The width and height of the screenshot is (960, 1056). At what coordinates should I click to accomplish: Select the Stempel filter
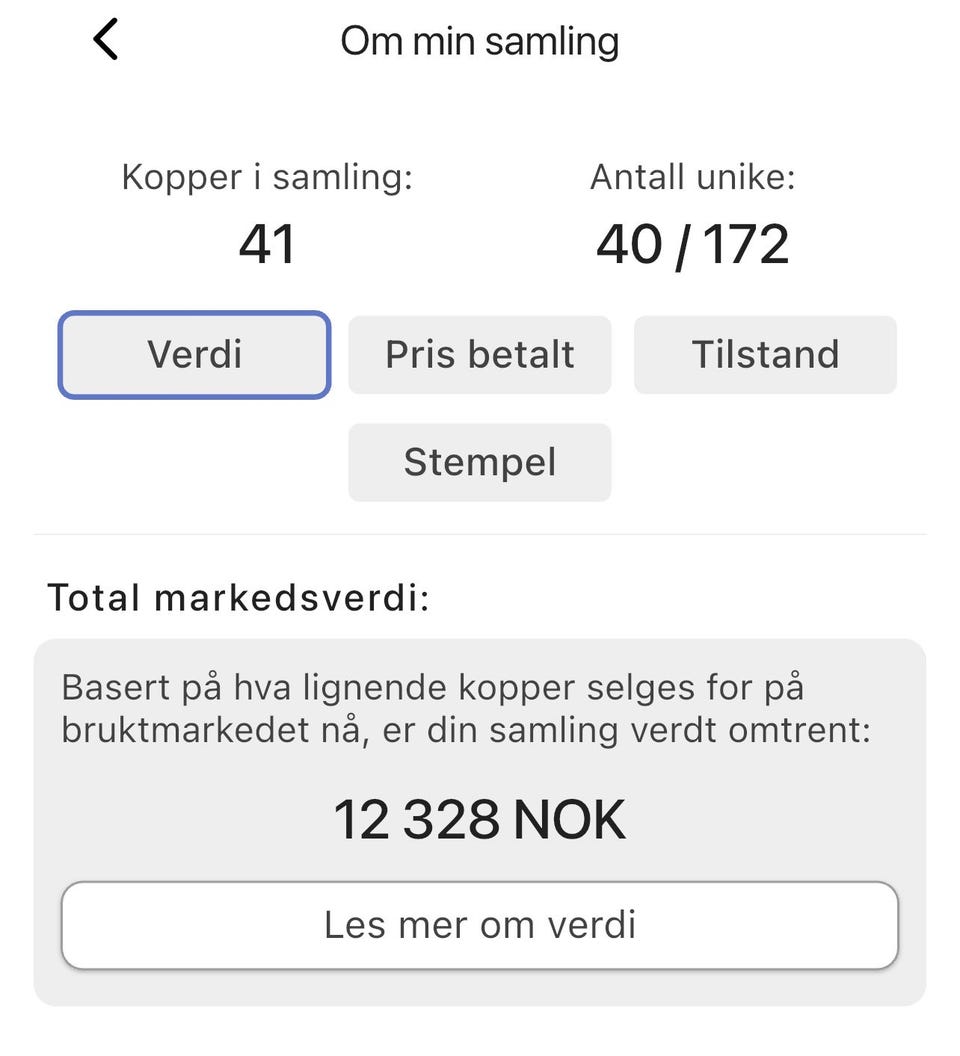click(x=479, y=461)
